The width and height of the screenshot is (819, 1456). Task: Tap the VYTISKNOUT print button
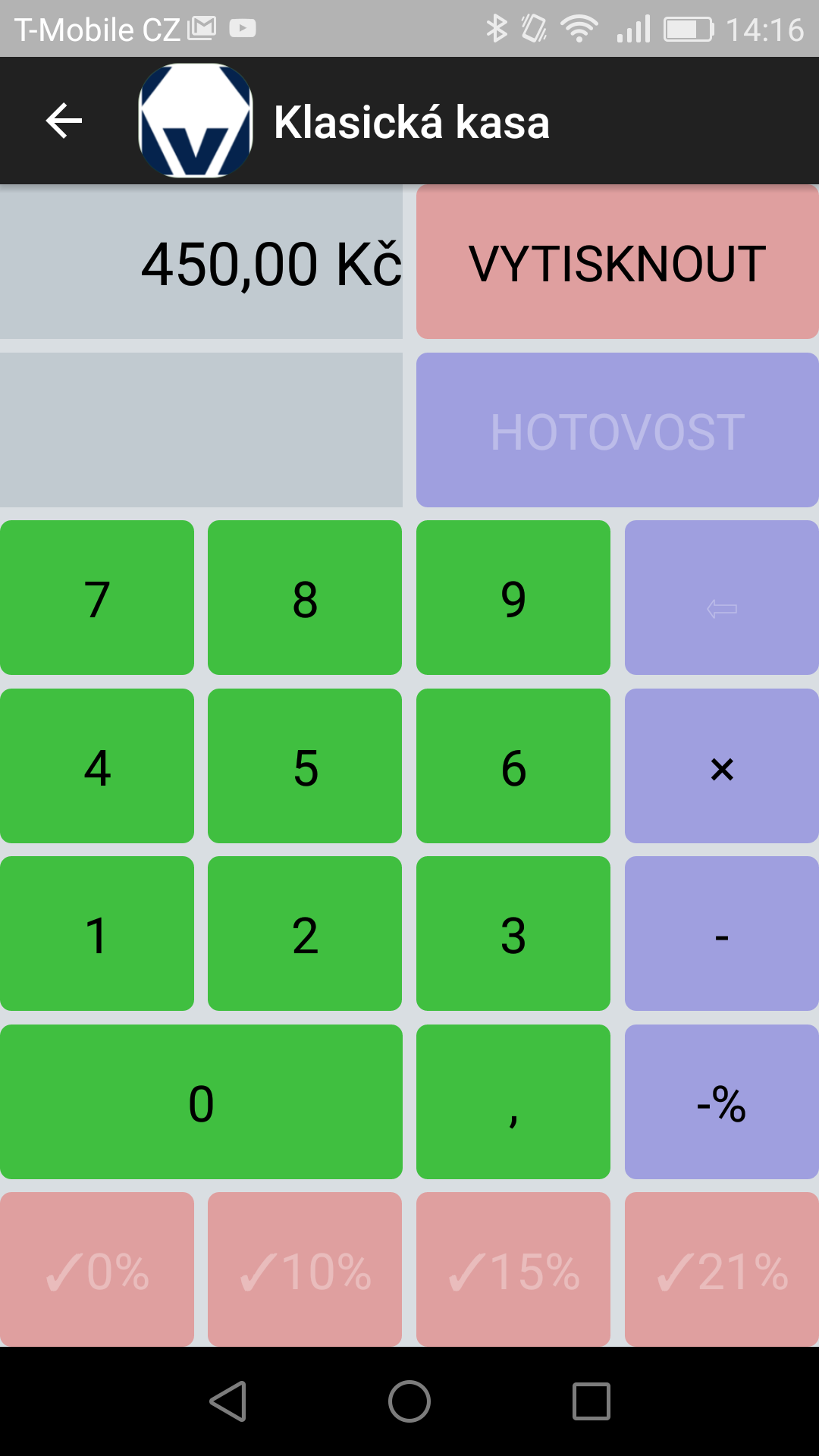[617, 262]
